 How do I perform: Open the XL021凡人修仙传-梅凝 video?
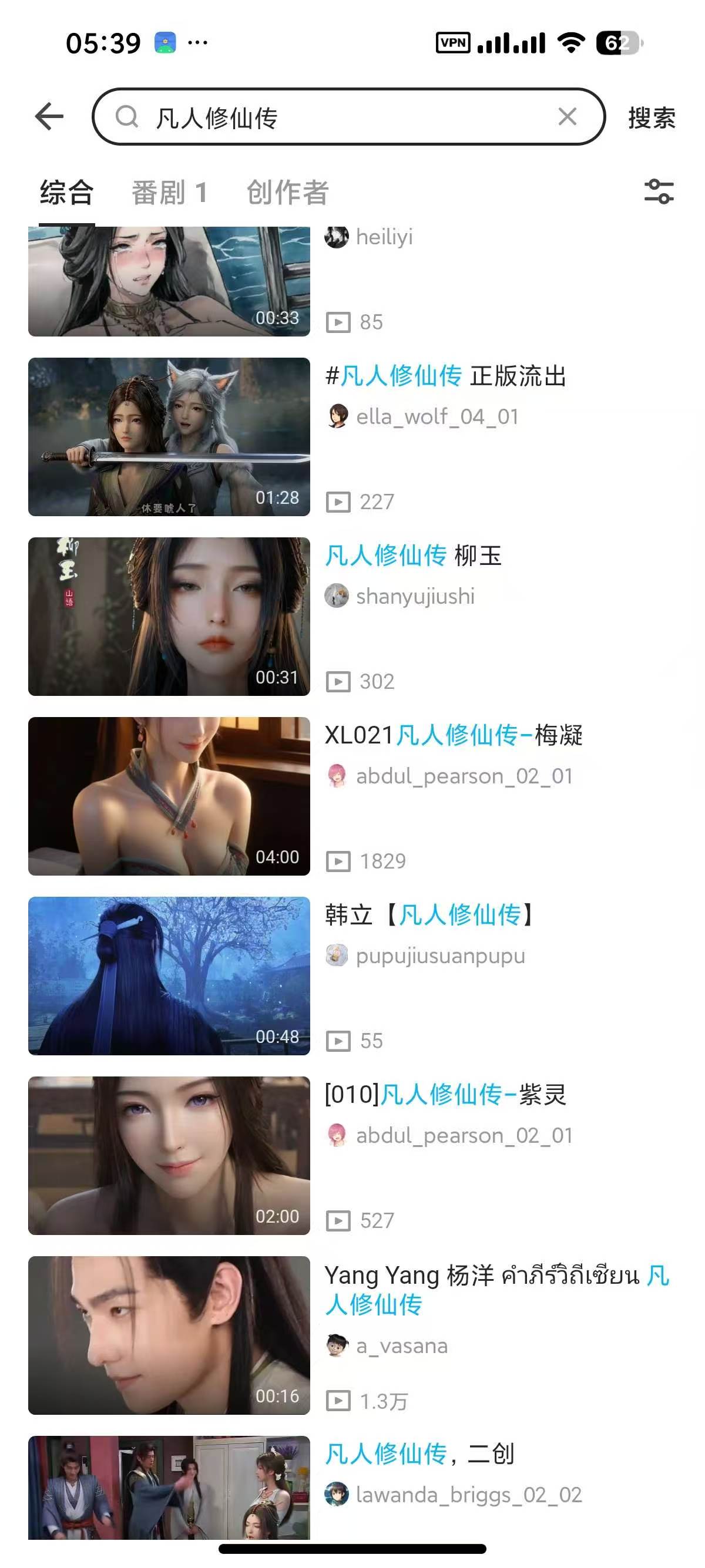[169, 796]
